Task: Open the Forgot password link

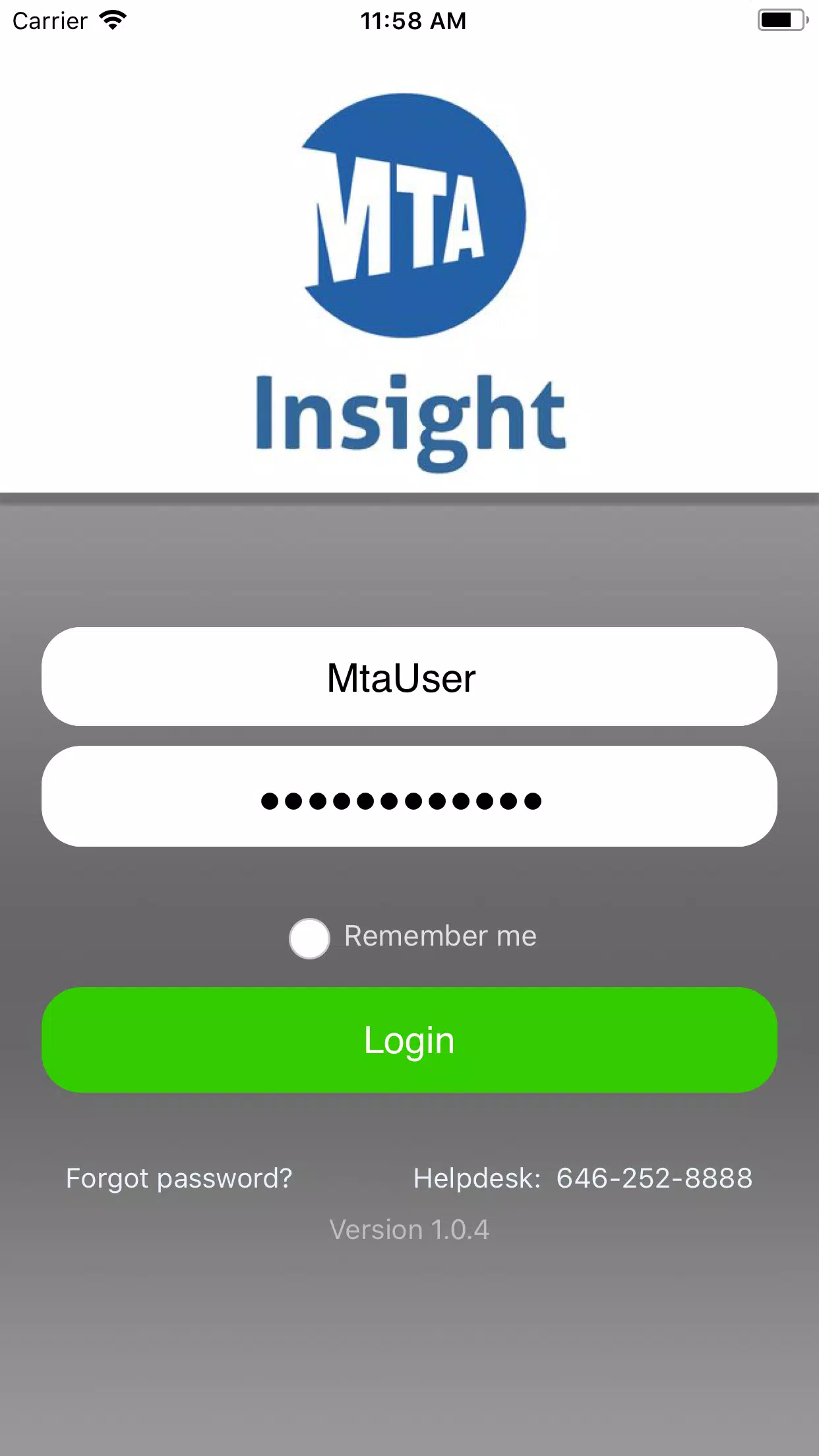Action: (179, 1178)
